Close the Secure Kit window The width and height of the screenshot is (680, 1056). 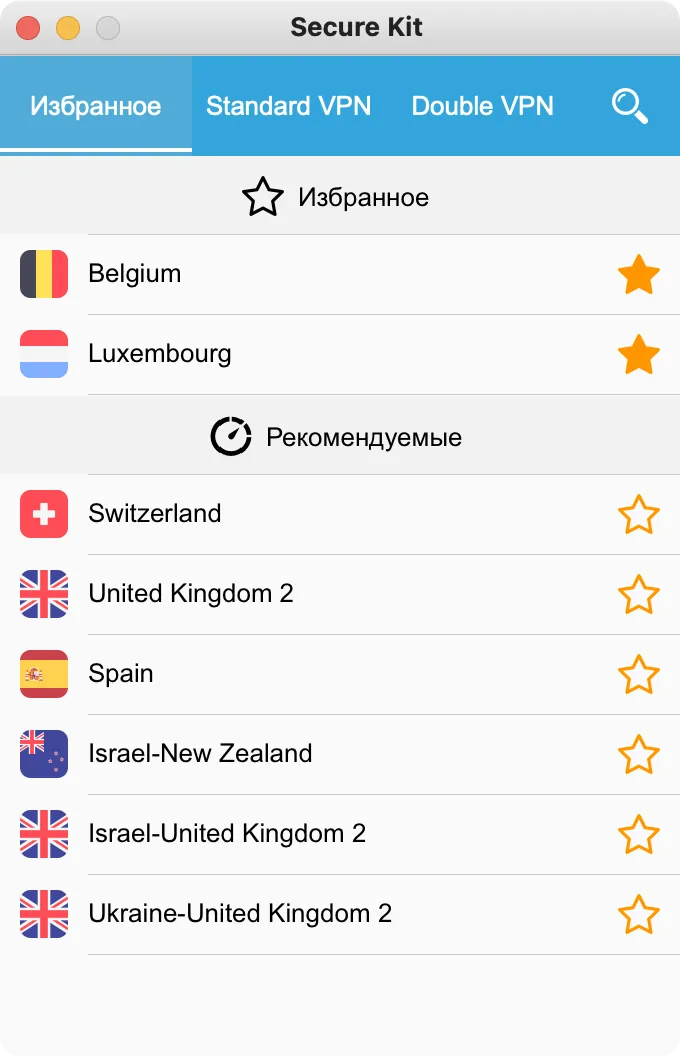click(28, 28)
